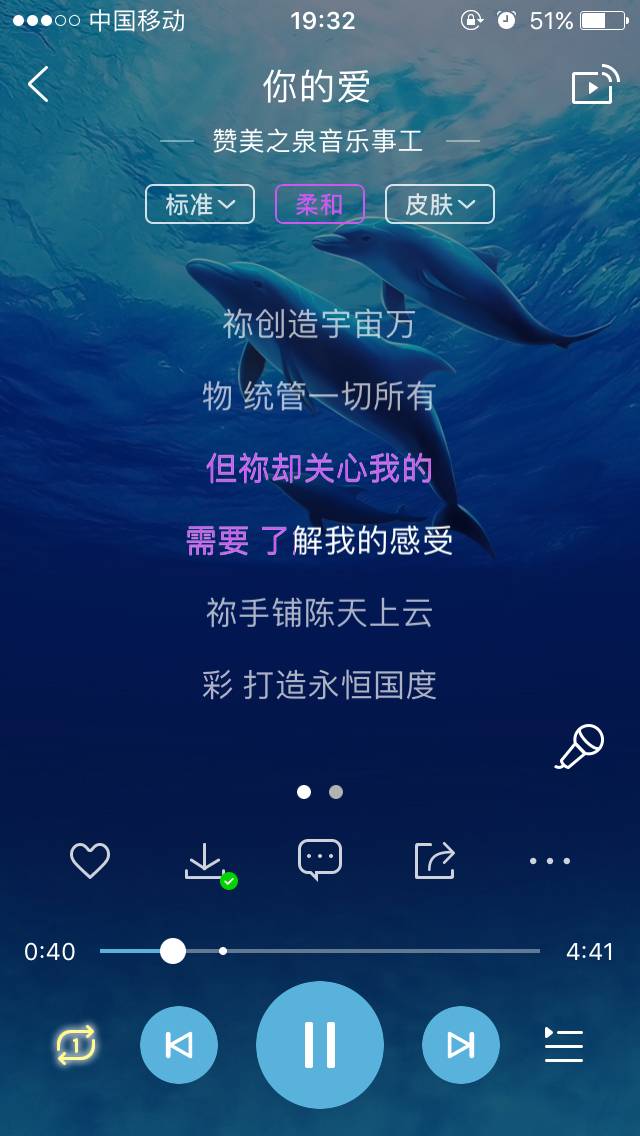Image resolution: width=640 pixels, height=1136 pixels.
Task: Skip to the next track
Action: coord(461,1045)
